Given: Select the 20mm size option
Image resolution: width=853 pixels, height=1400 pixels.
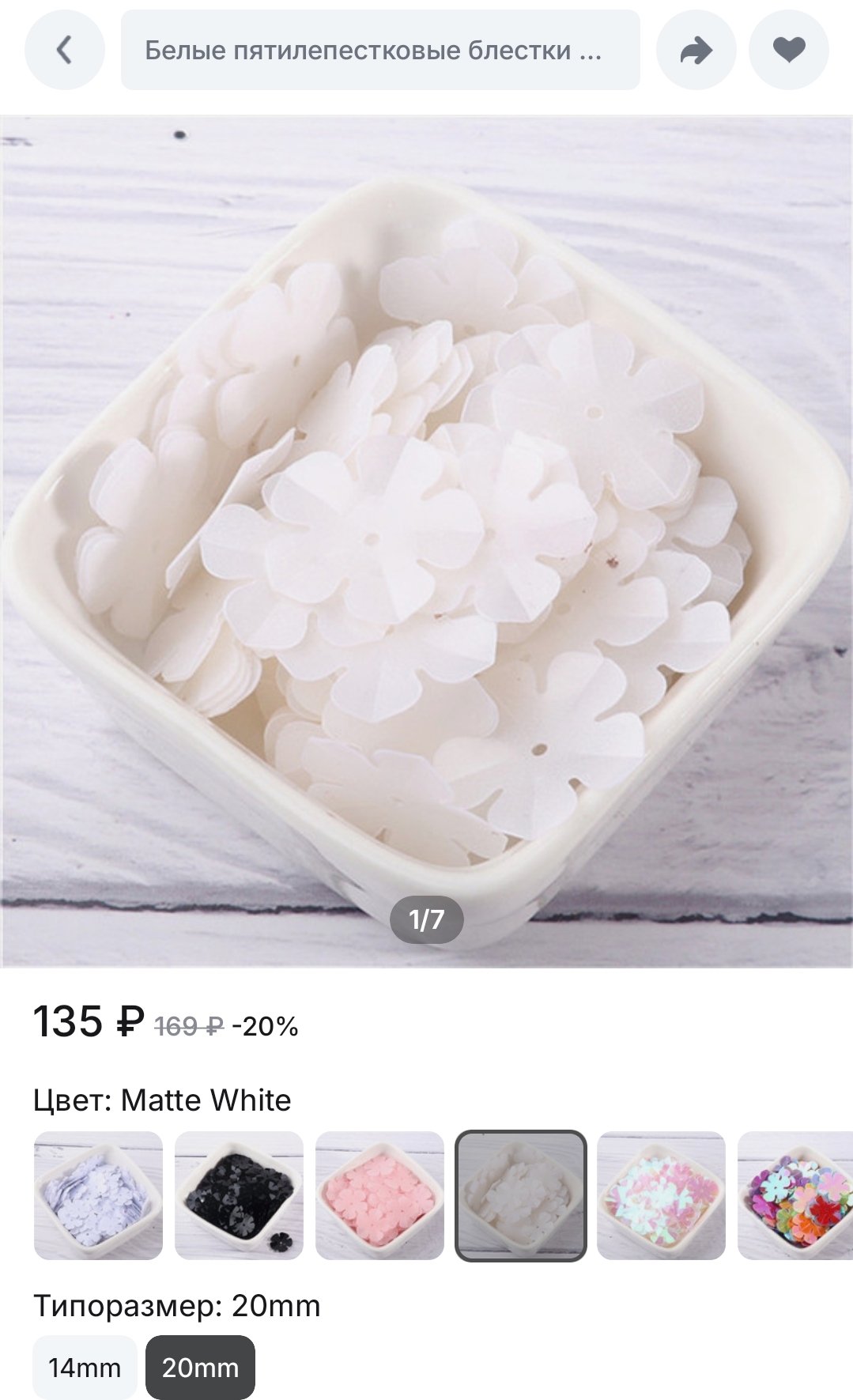Looking at the screenshot, I should pyautogui.click(x=200, y=1368).
